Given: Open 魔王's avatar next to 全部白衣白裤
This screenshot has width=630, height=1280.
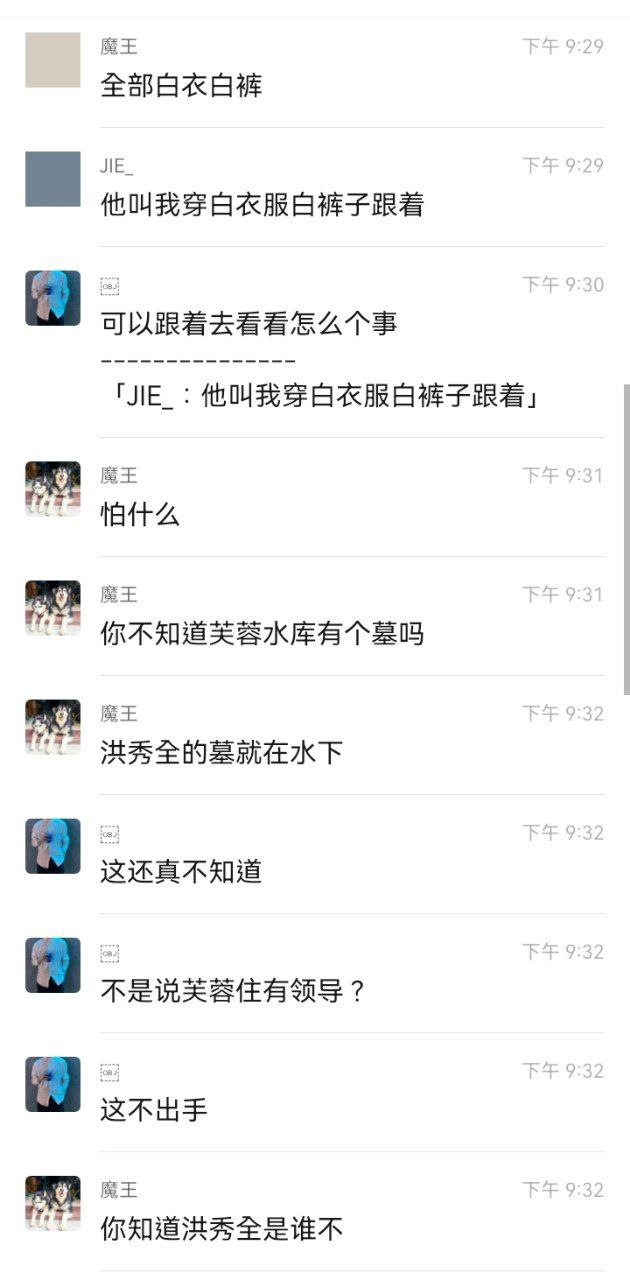Looking at the screenshot, I should 53,60.
